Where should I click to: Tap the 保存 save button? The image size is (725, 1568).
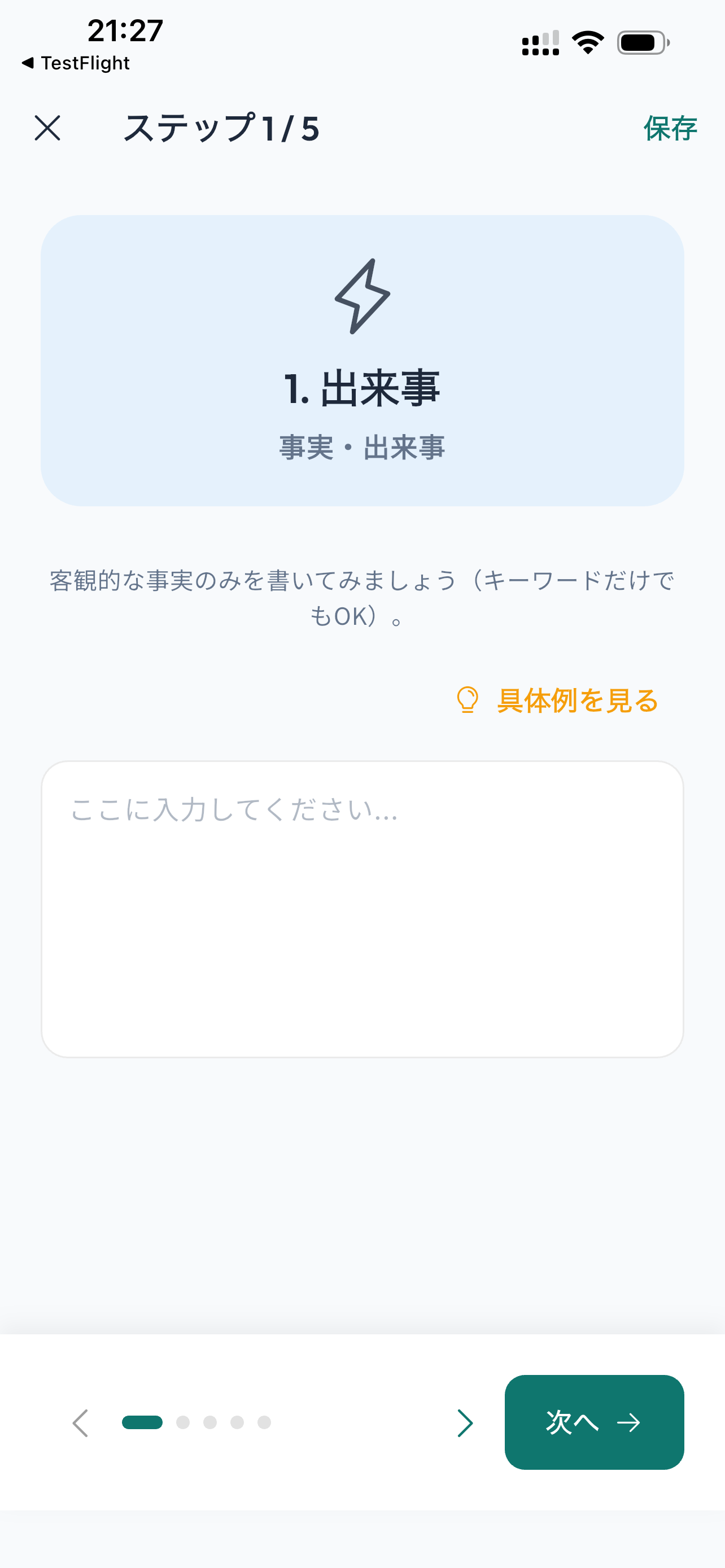(670, 128)
